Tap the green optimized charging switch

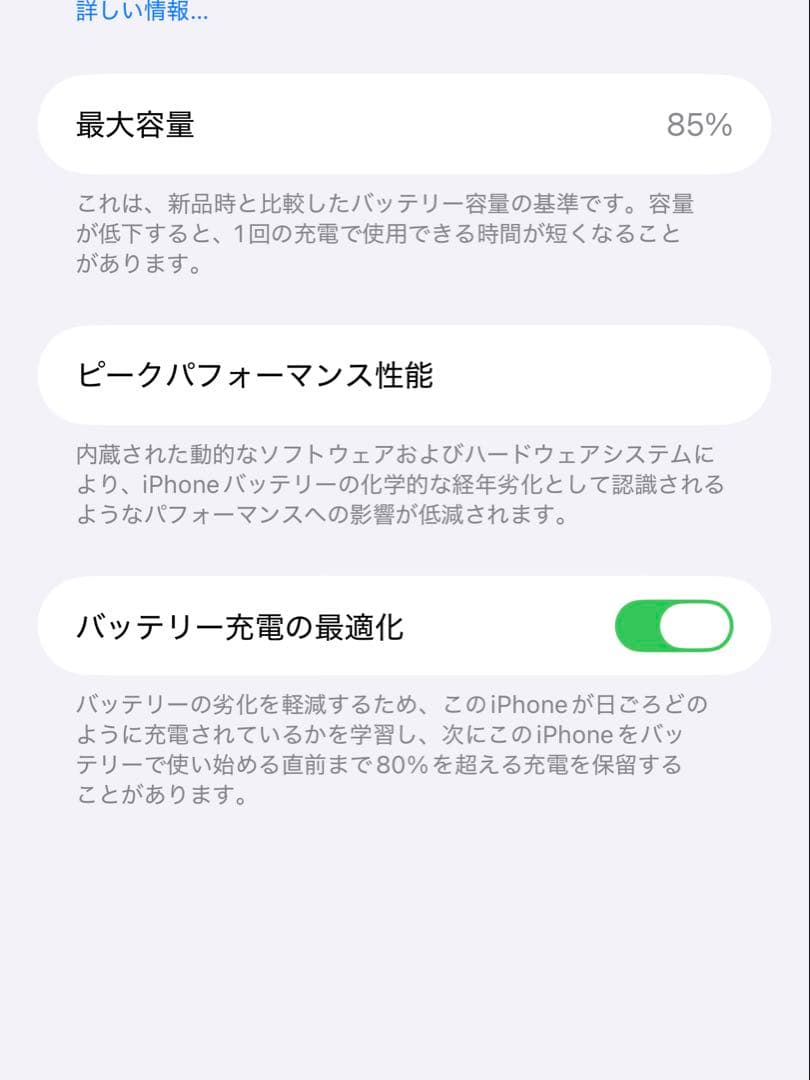point(675,625)
